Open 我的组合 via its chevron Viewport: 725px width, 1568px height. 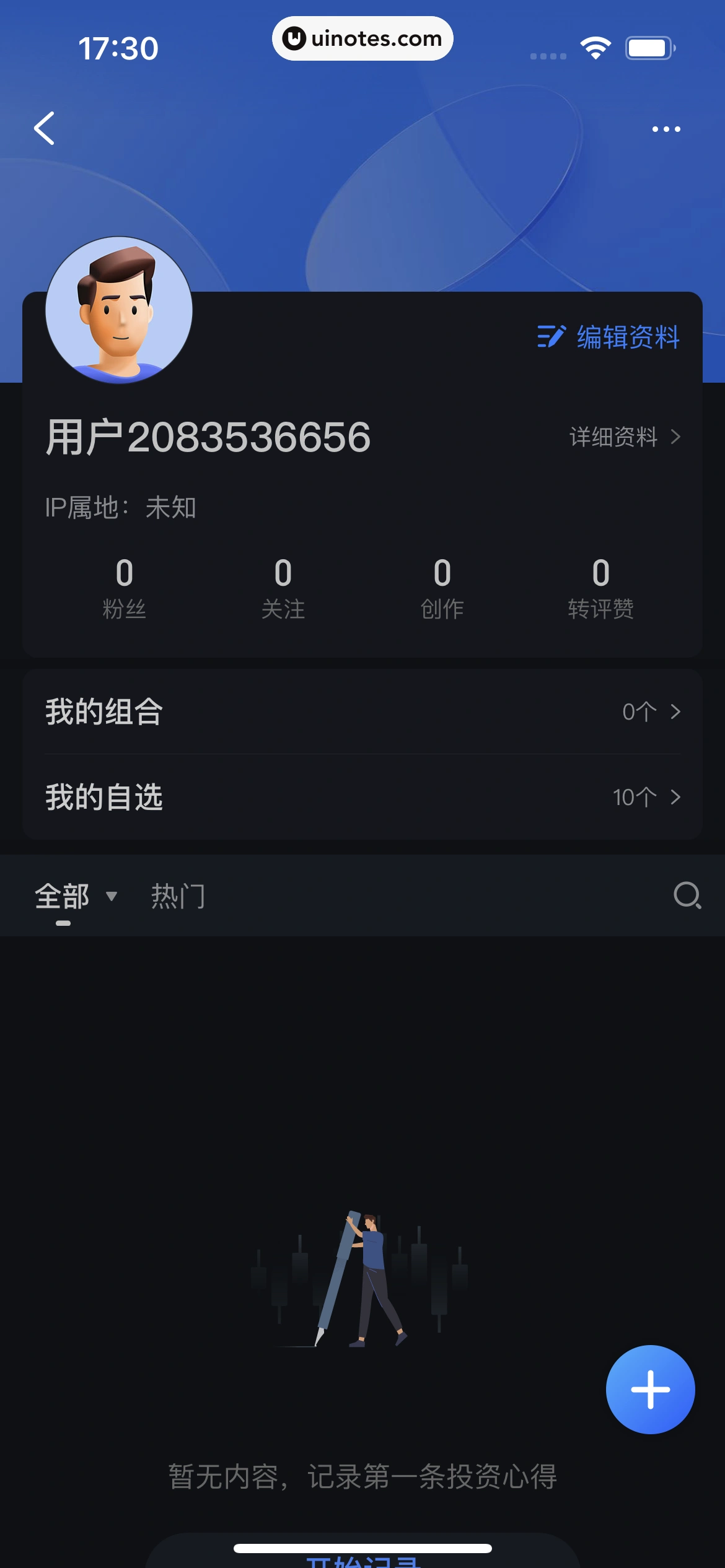coord(675,712)
